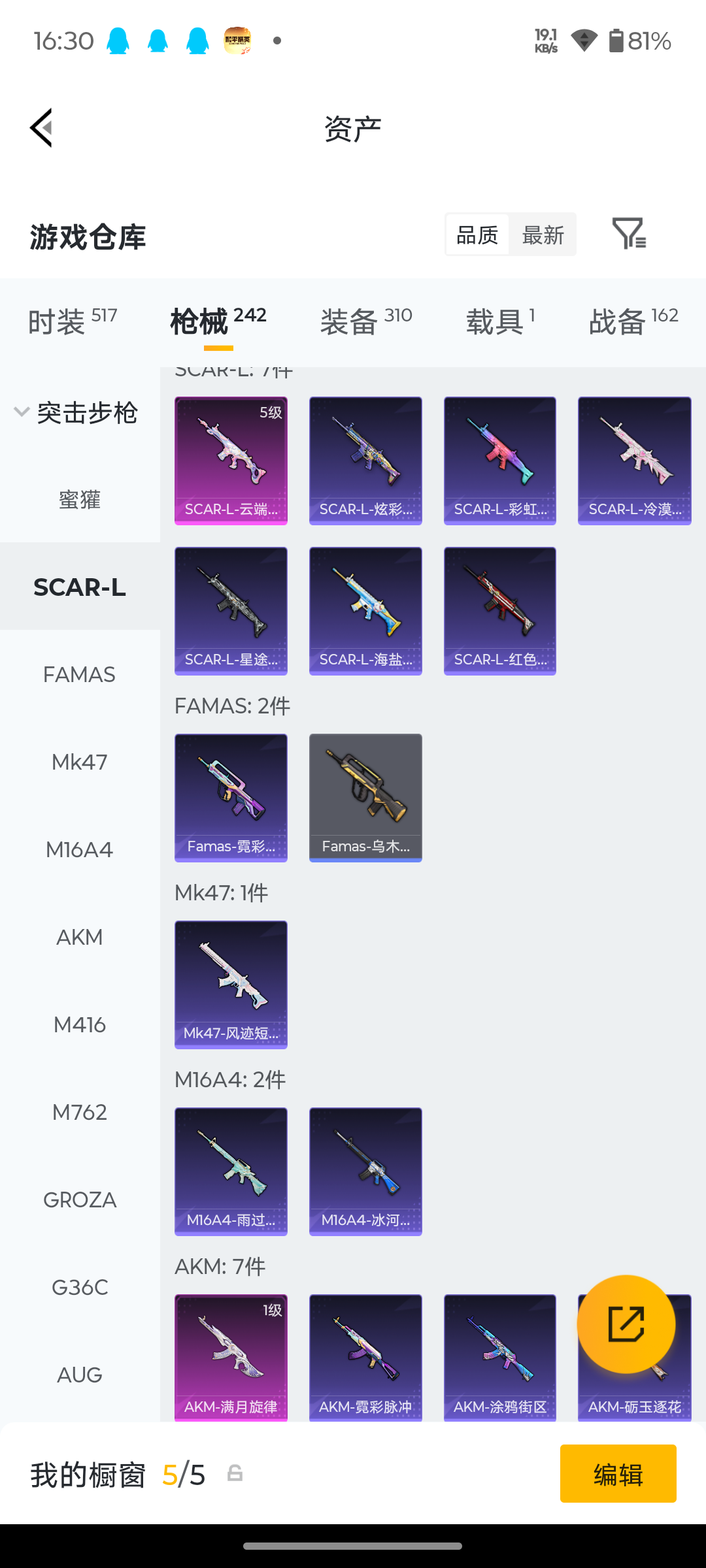Image resolution: width=706 pixels, height=1568 pixels.
Task: Tap the 编辑 button for 我的橱窗
Action: pos(618,1473)
